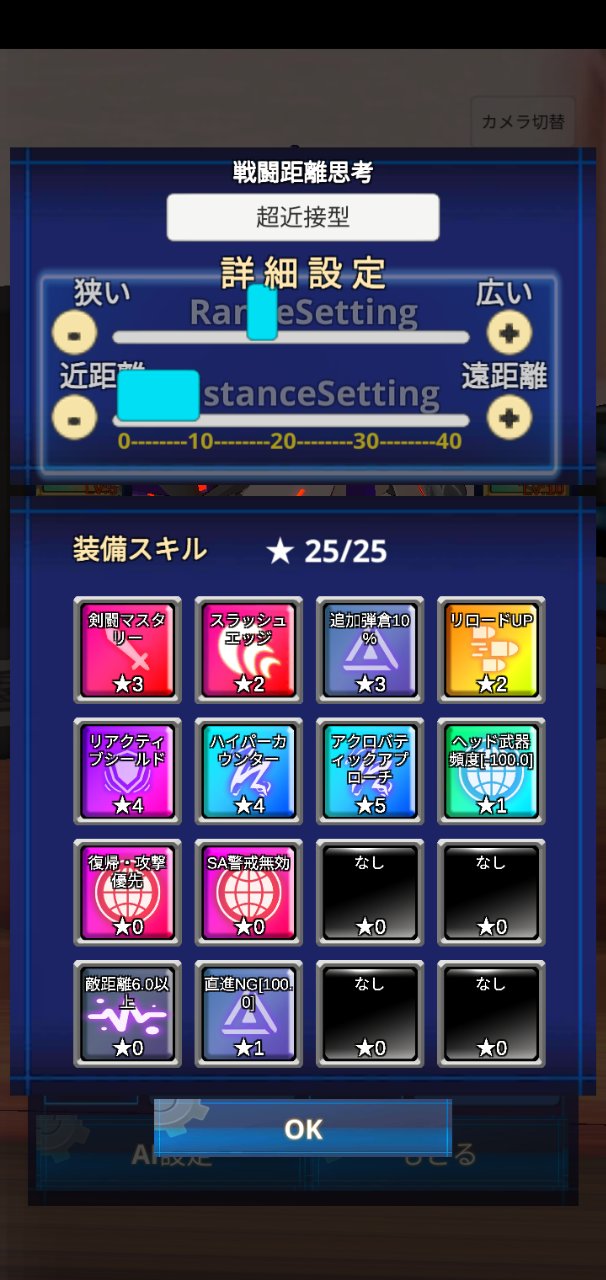
Task: Open the リアクティブシールド skill slot
Action: (127, 771)
